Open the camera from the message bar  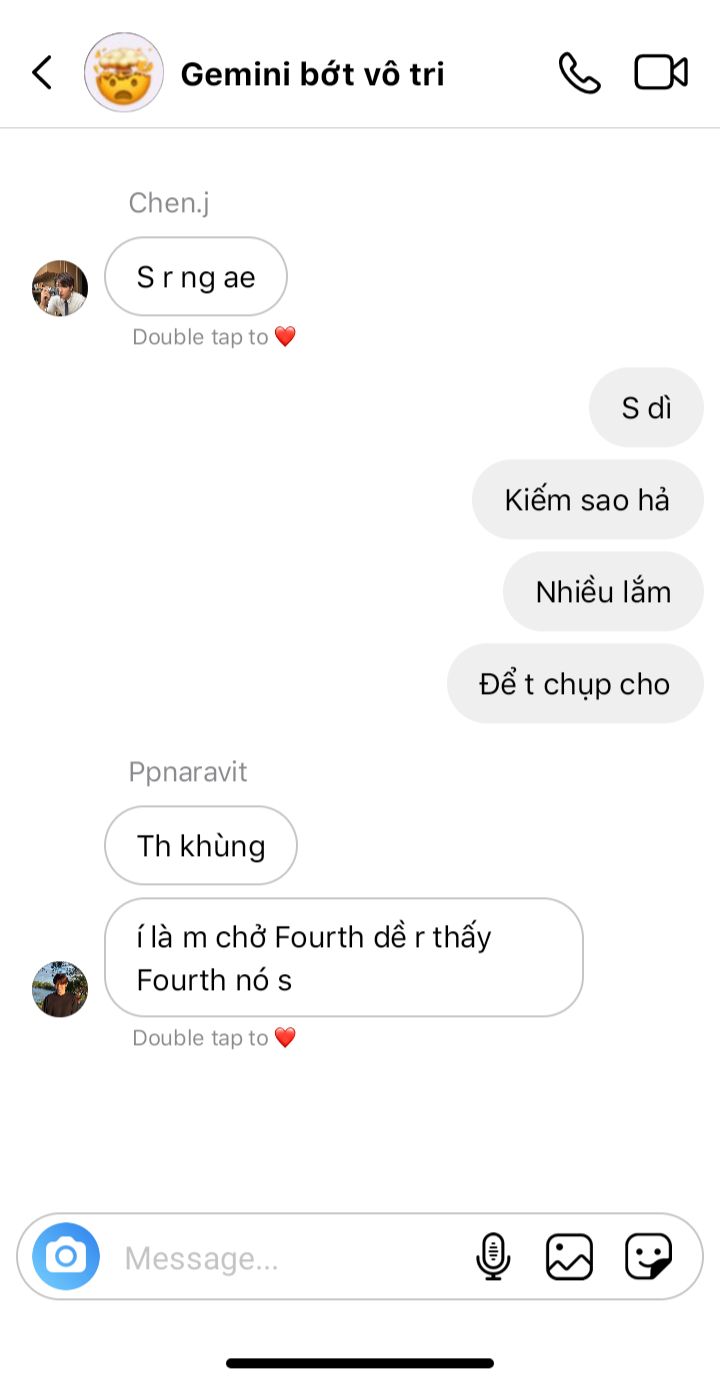click(66, 1256)
